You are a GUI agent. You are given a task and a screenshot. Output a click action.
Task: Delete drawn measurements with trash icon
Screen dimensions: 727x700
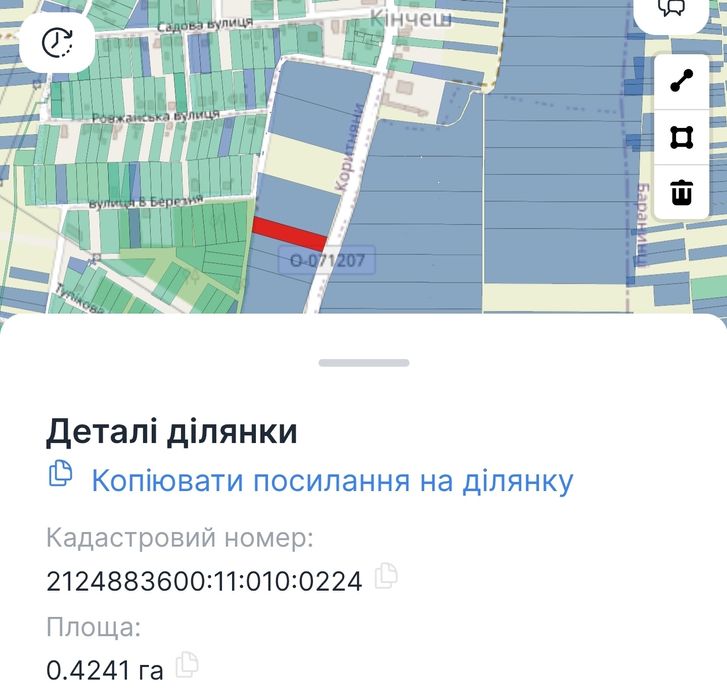point(682,191)
